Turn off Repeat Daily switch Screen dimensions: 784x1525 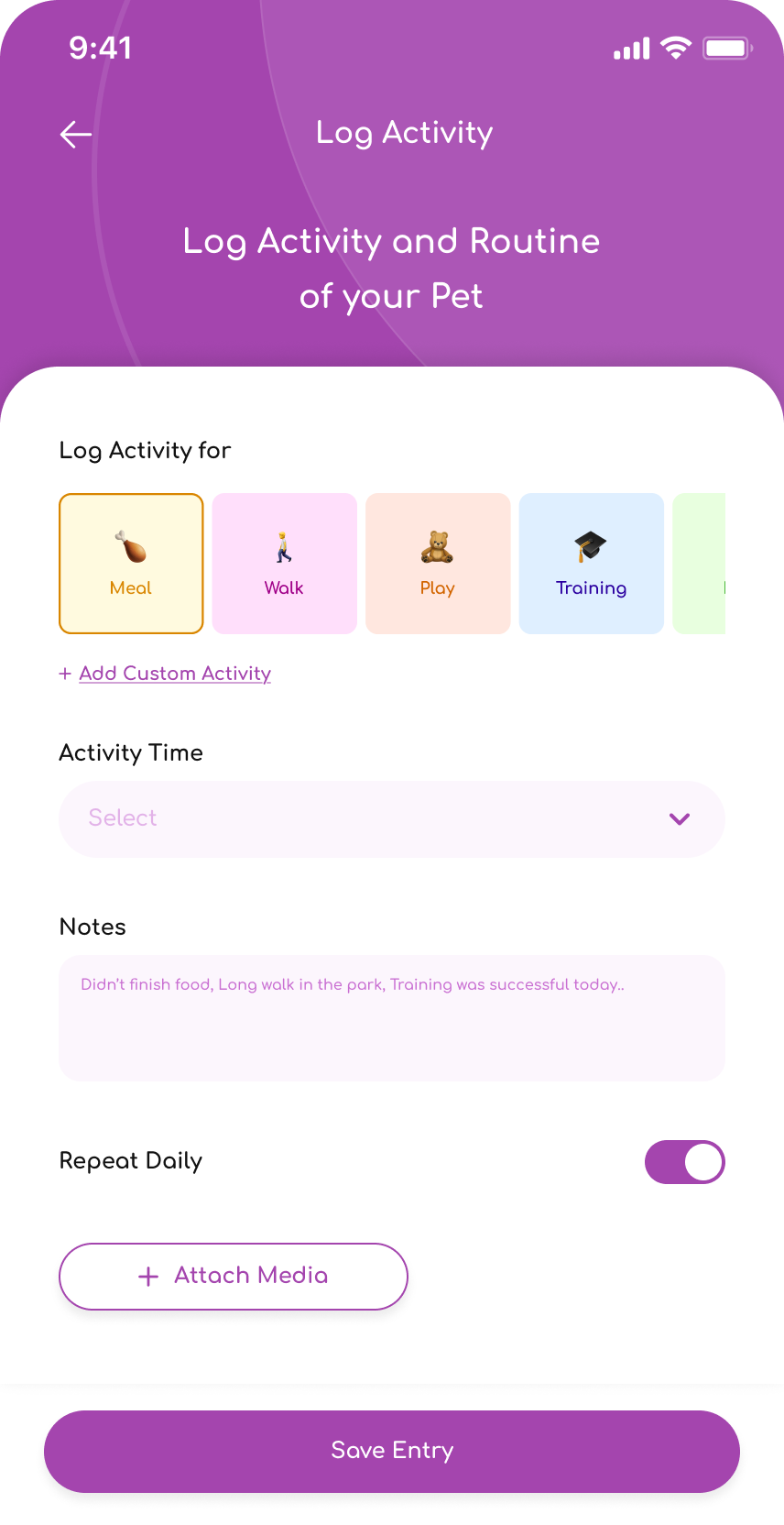pyautogui.click(x=684, y=1162)
